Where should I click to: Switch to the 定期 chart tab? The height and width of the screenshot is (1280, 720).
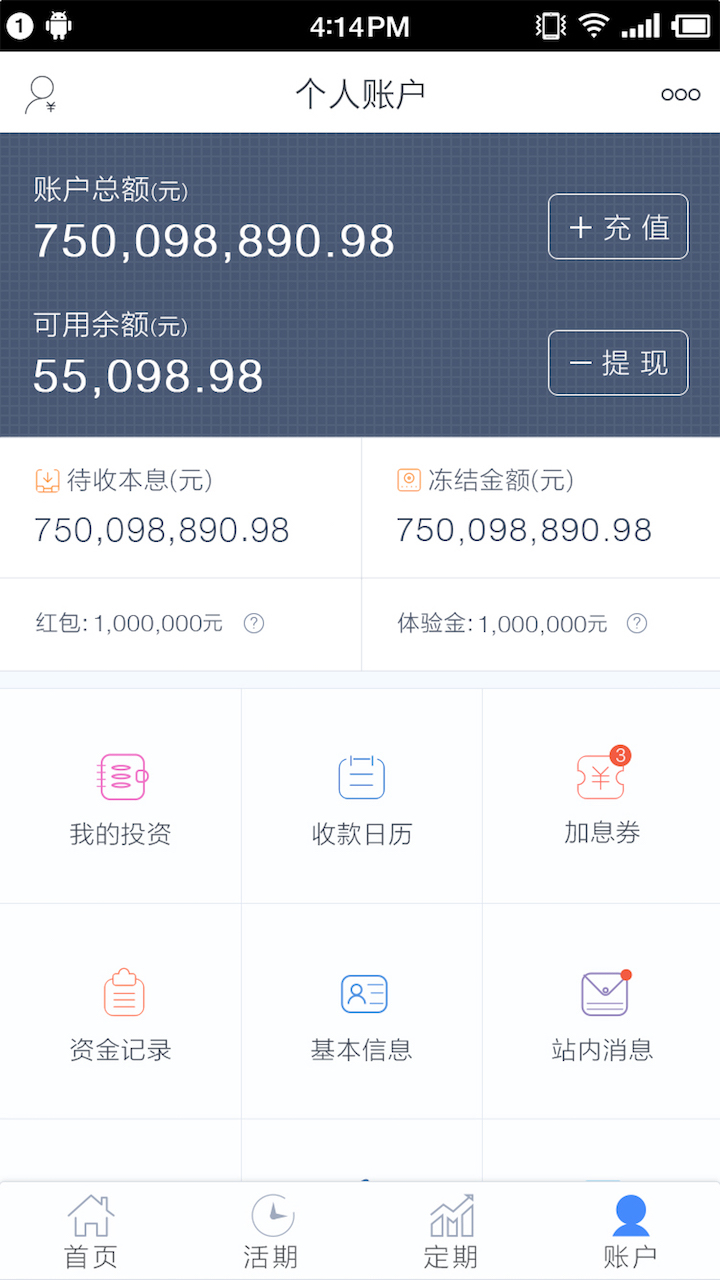450,1230
